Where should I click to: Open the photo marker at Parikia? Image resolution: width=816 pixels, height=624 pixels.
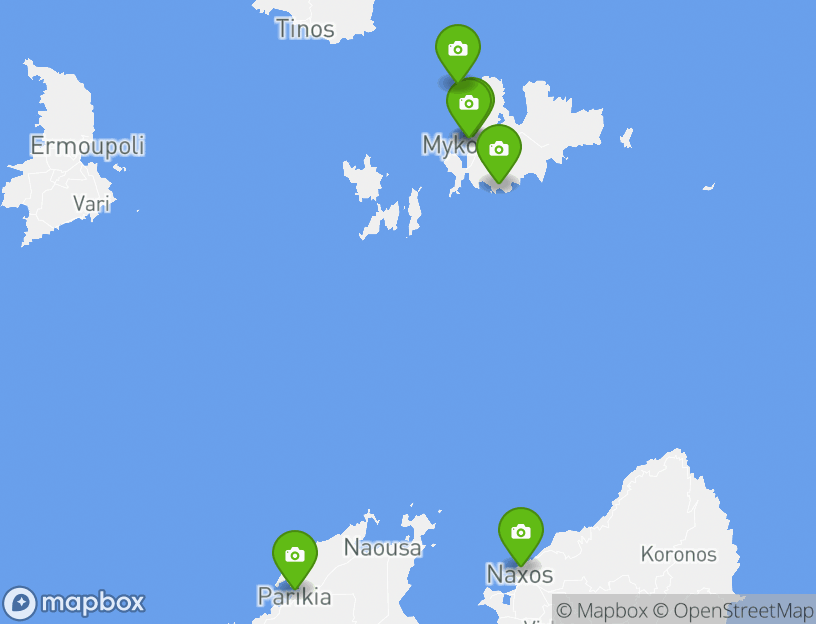pos(295,555)
